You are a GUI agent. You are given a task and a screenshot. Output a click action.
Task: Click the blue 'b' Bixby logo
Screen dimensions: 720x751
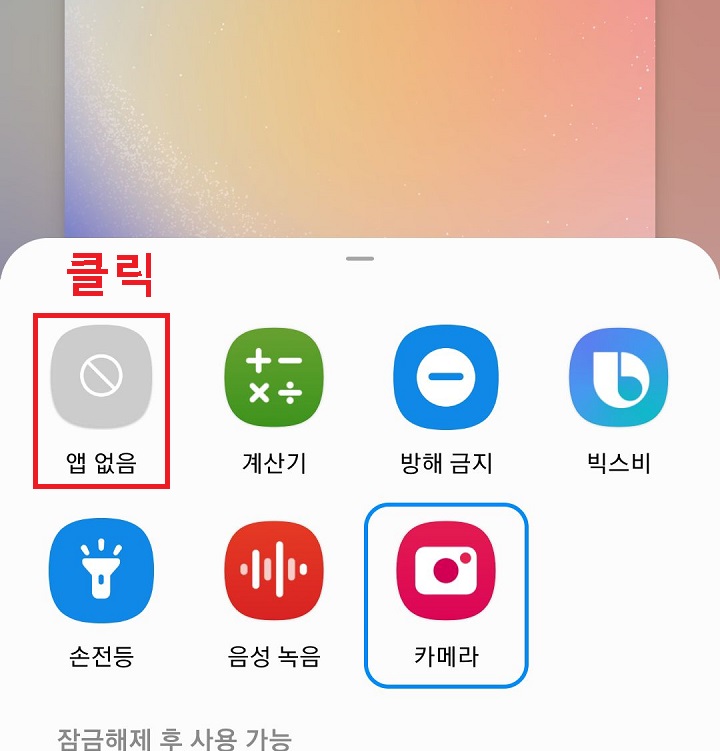pos(618,377)
